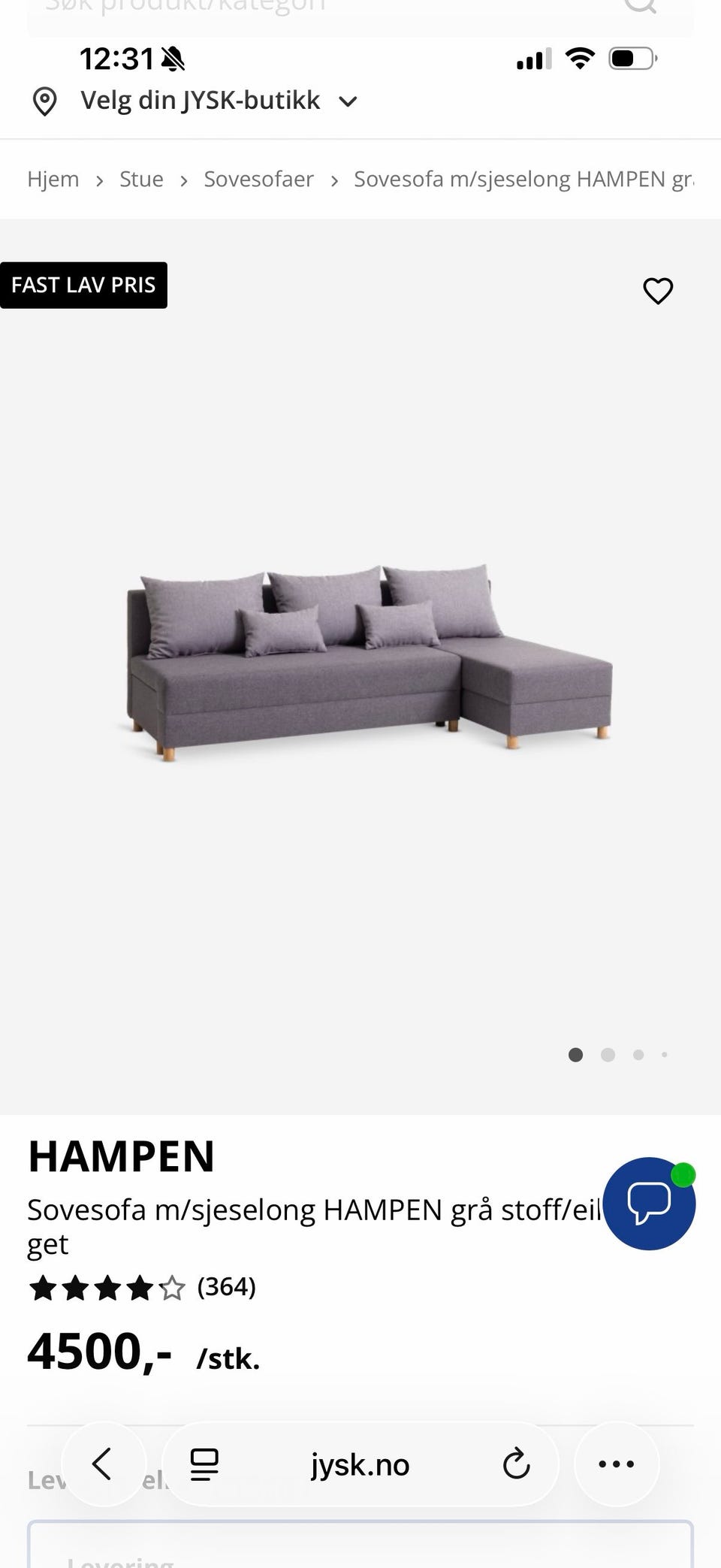Screen dimensions: 721x1568
Task: Open the Sovesofaer breadcrumb category
Action: pos(258,180)
